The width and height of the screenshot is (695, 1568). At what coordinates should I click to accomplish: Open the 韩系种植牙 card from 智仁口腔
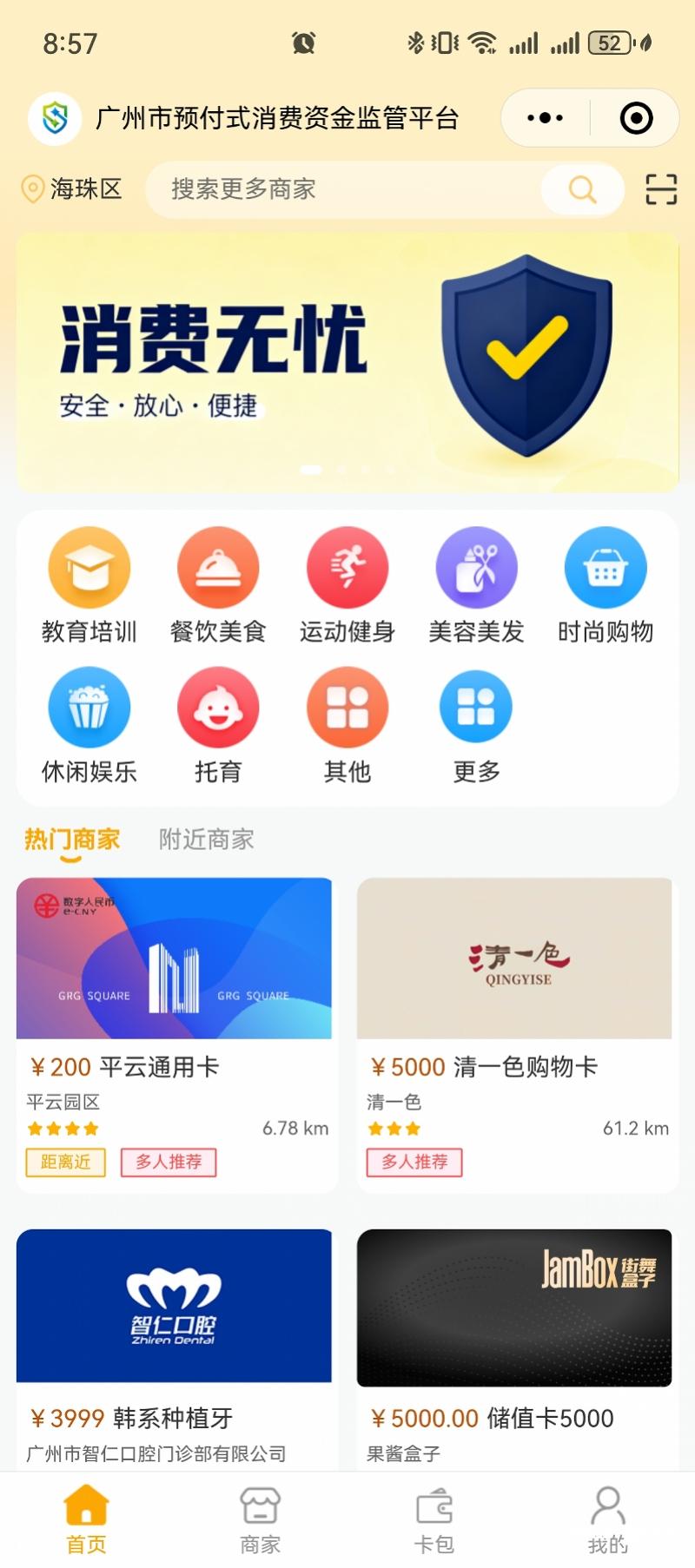(x=174, y=1346)
